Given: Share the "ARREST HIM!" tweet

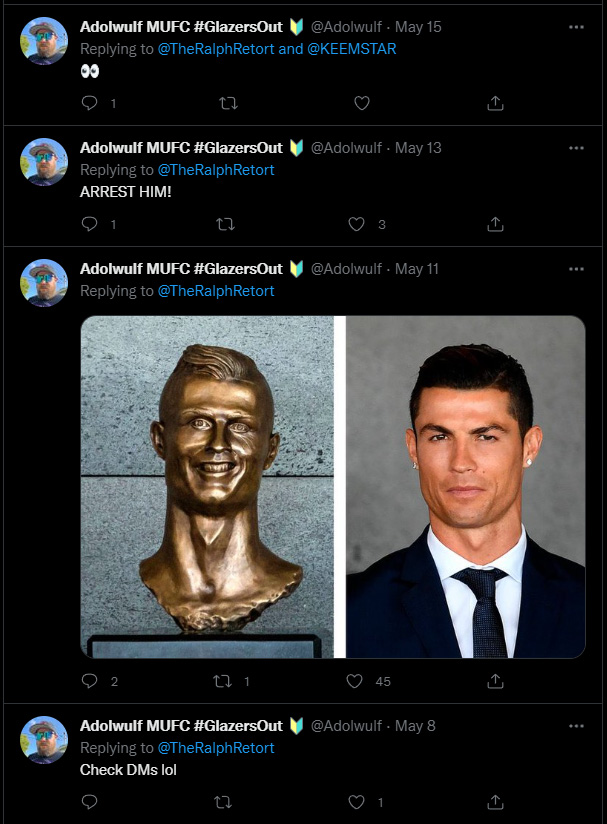Looking at the screenshot, I should tap(495, 224).
